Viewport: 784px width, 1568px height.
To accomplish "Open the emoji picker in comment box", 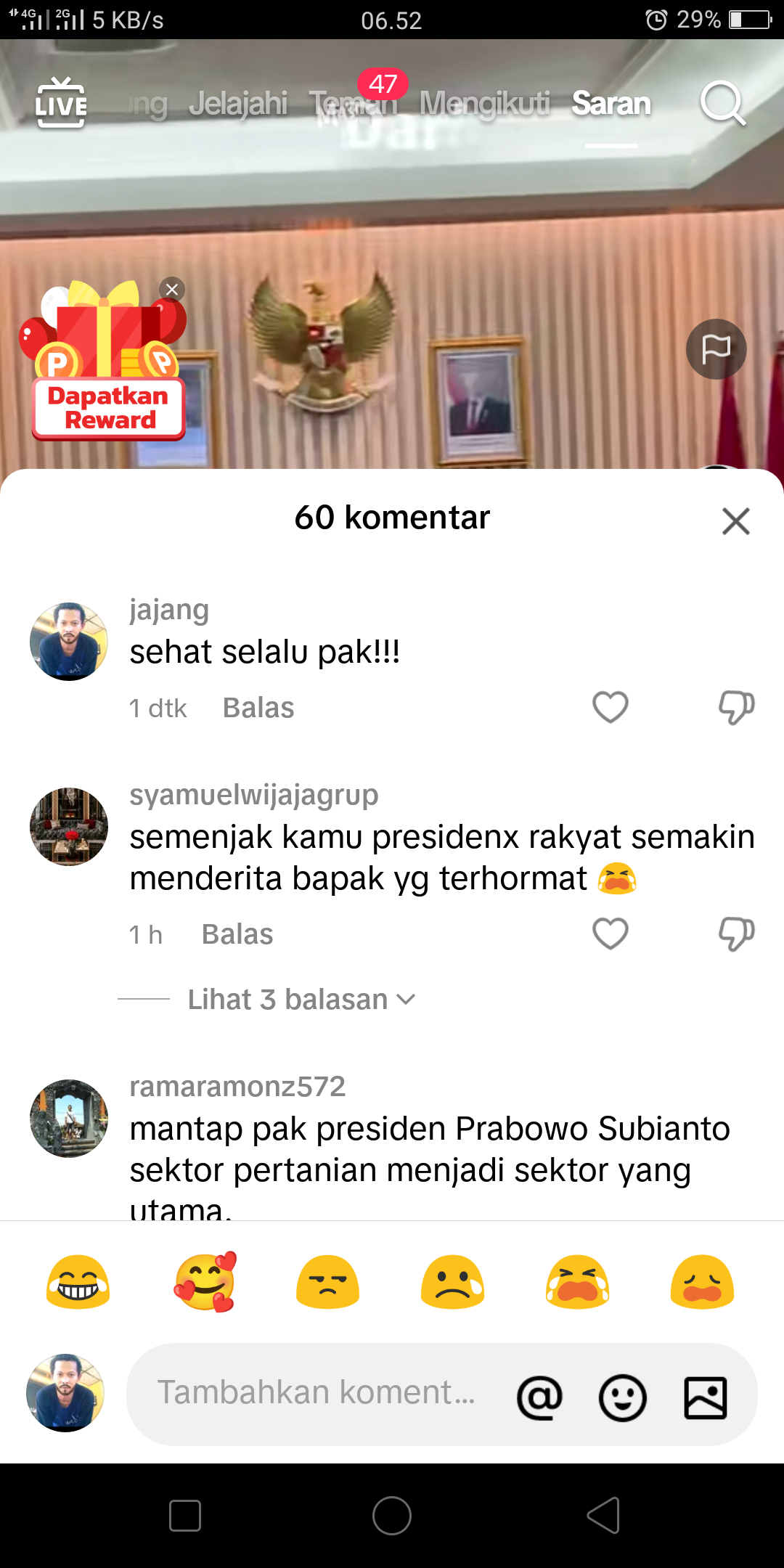I will [622, 1397].
